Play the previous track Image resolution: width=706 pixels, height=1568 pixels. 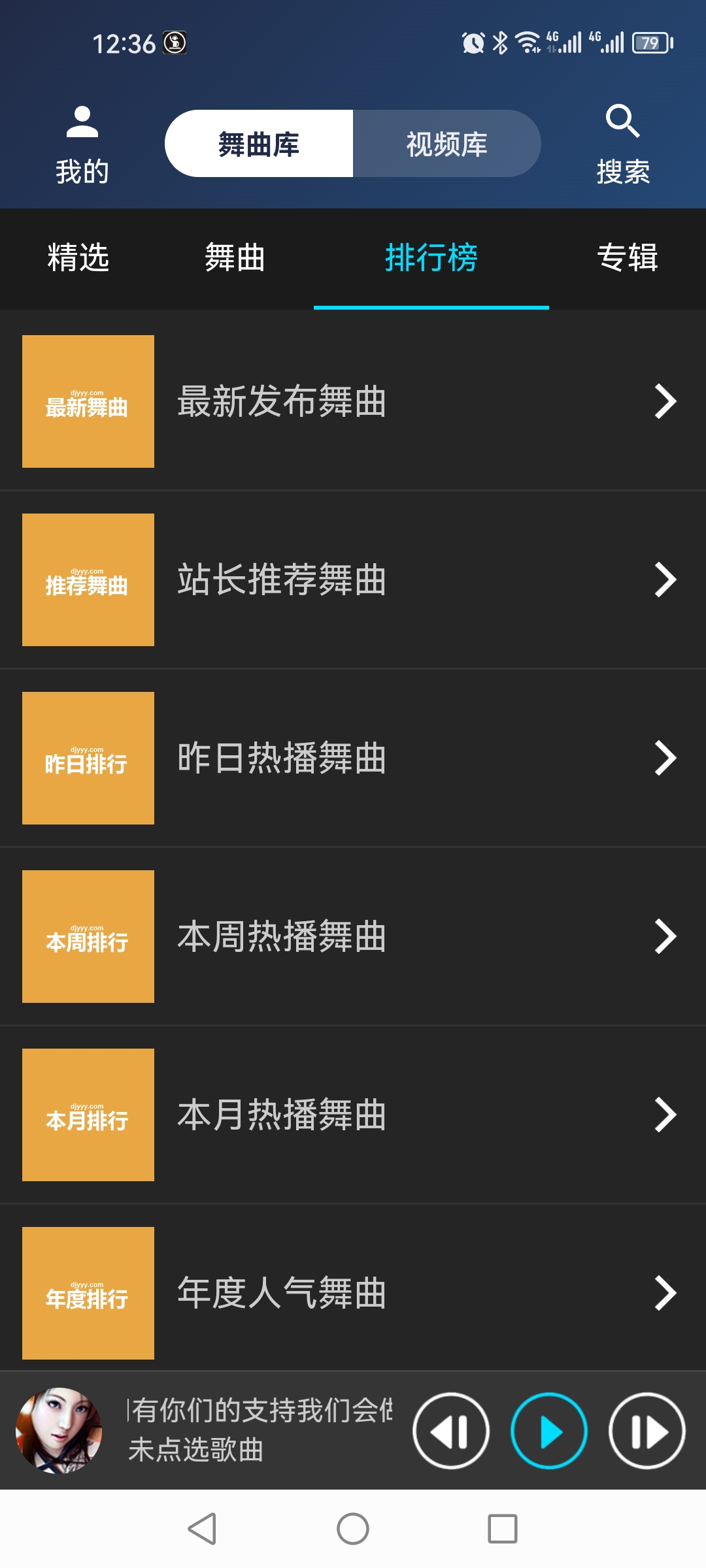point(451,1431)
